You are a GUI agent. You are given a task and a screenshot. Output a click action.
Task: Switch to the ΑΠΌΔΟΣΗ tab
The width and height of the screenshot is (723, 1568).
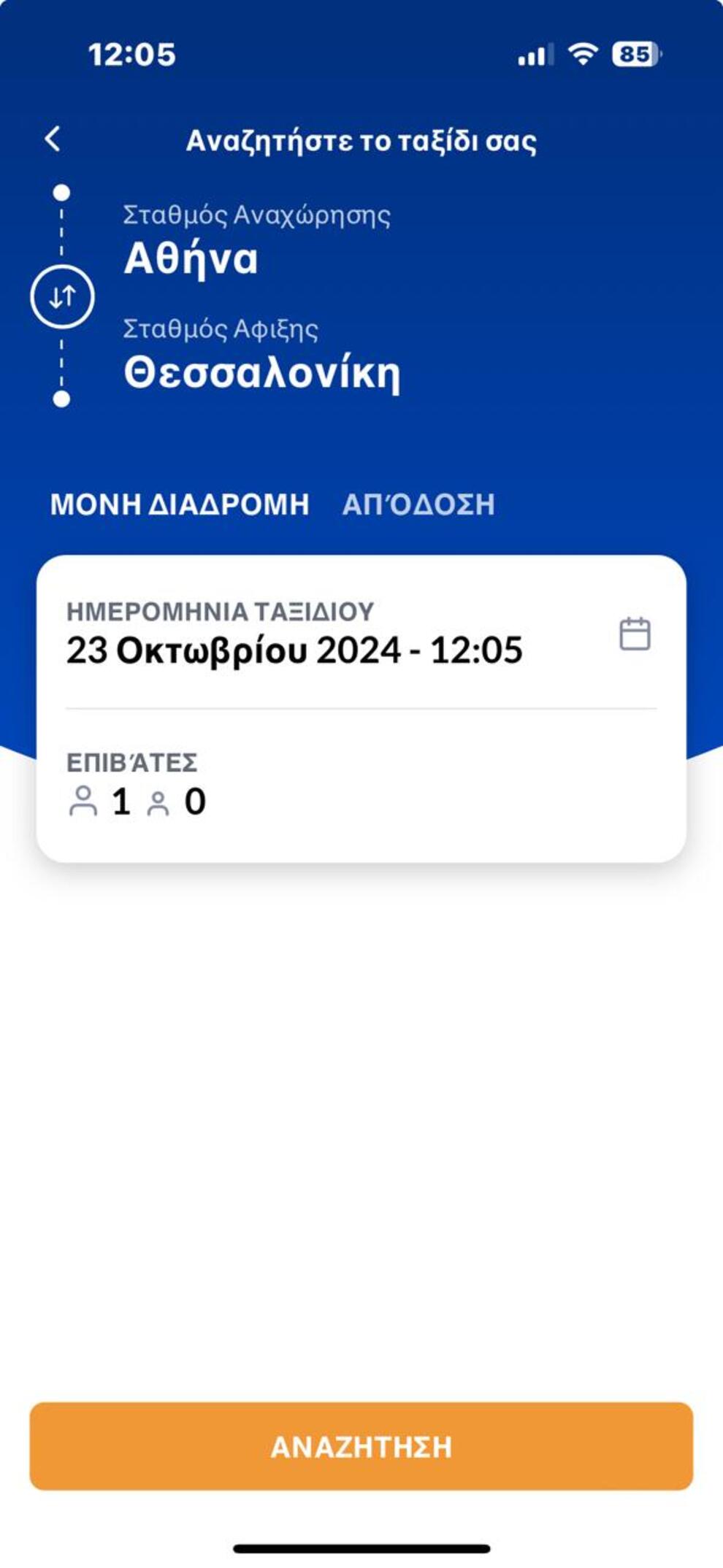tap(418, 504)
